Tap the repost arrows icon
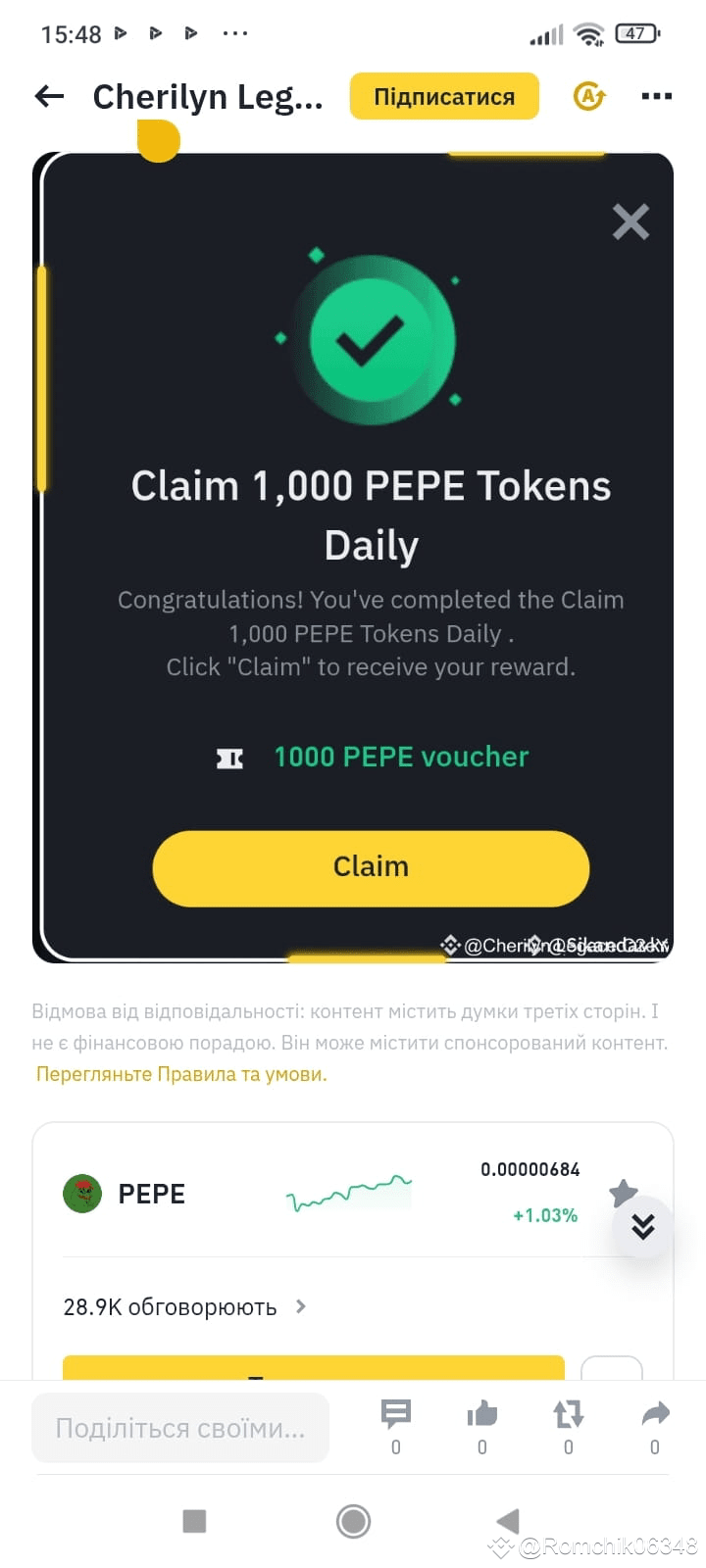This screenshot has height=1568, width=706. coord(568,1414)
